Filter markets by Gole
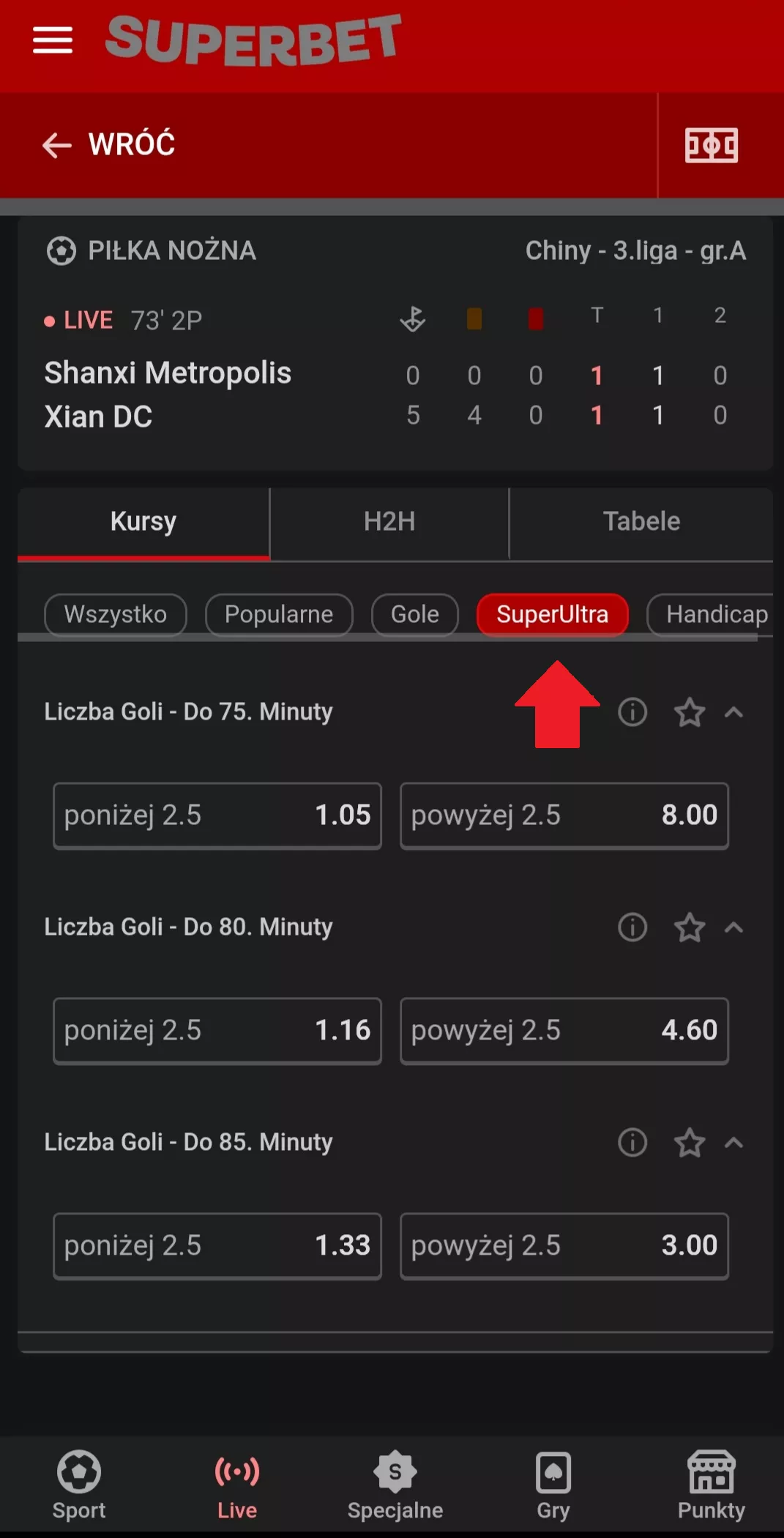The width and height of the screenshot is (784, 1538). coord(415,614)
